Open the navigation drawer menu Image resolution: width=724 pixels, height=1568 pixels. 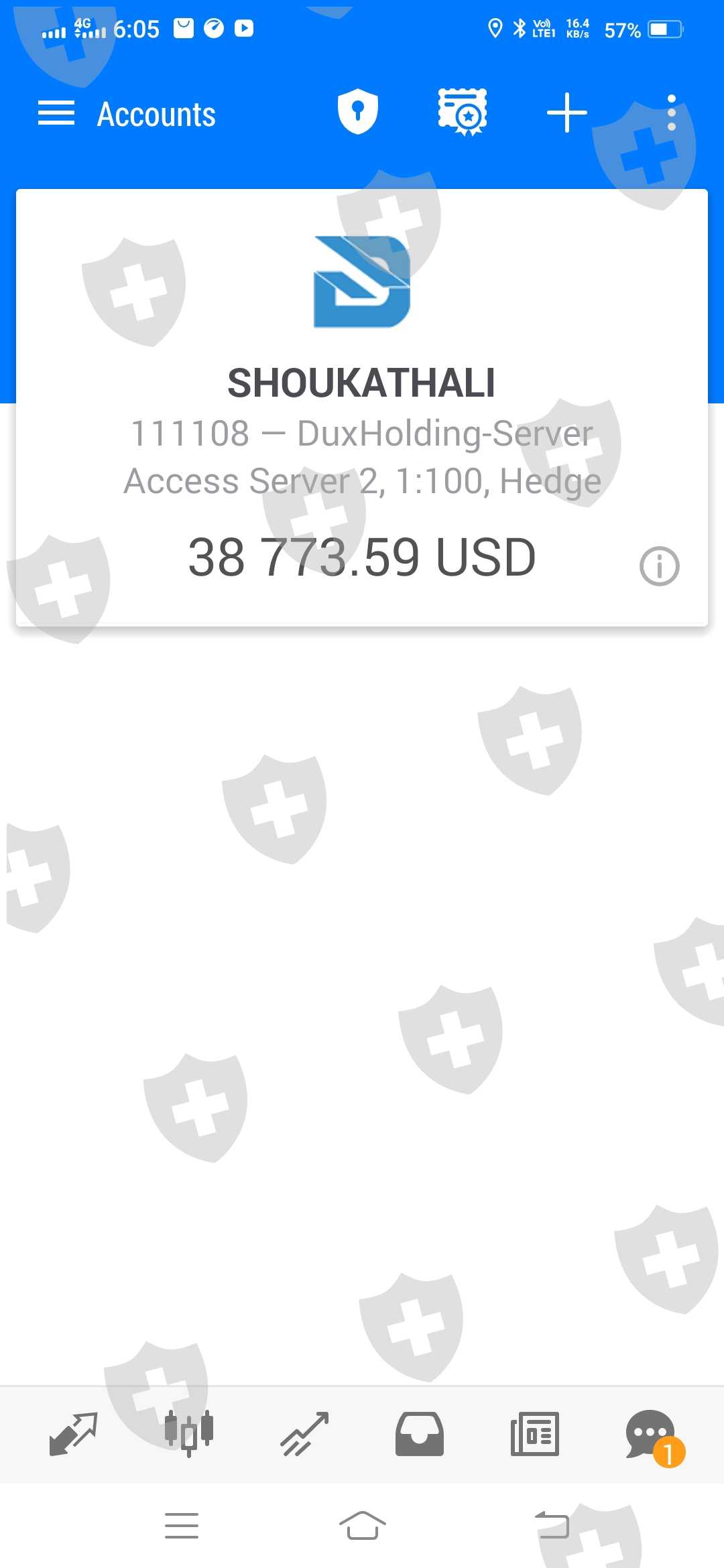pos(56,113)
